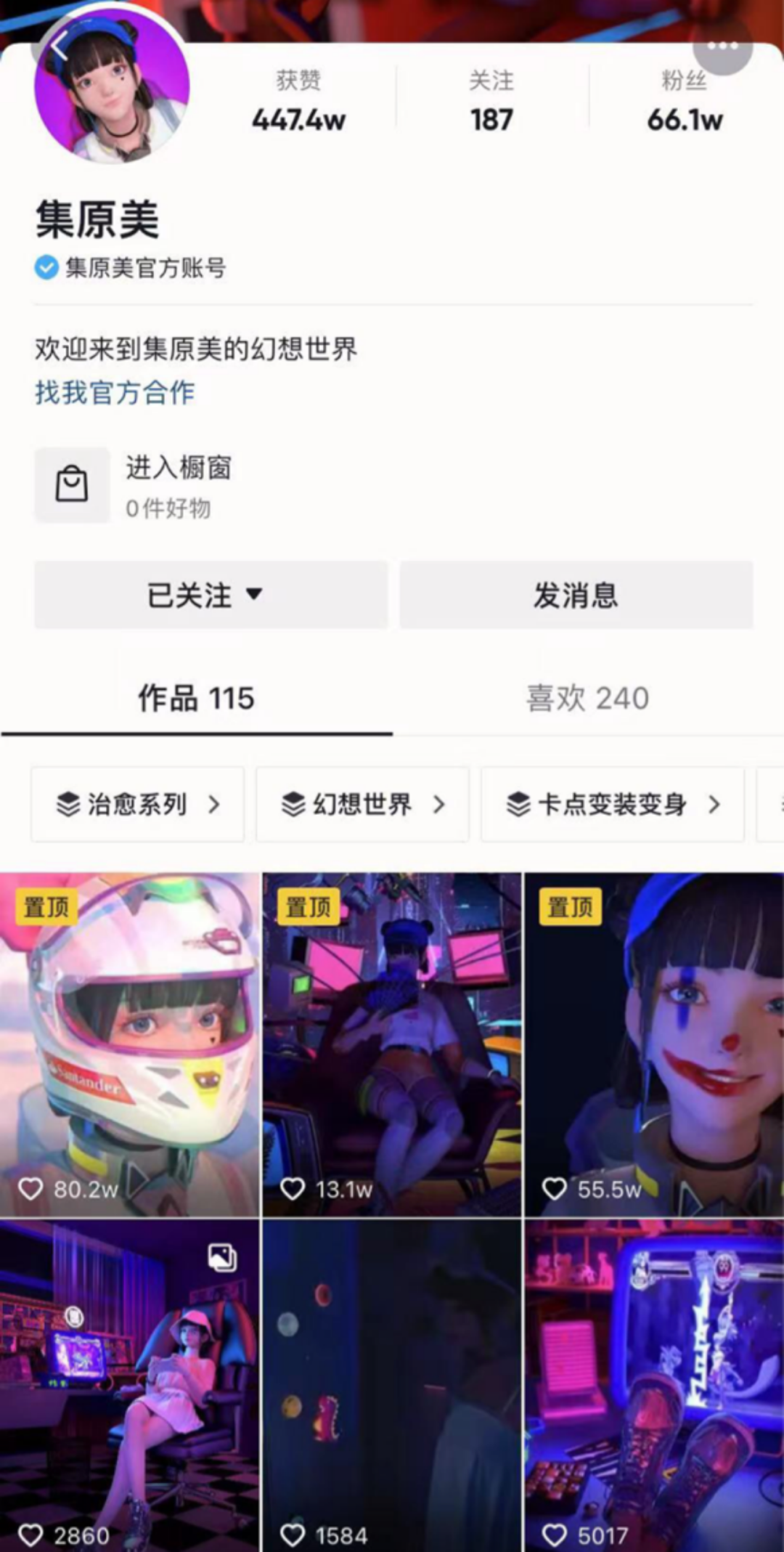View the 关注 187 following list

point(491,102)
